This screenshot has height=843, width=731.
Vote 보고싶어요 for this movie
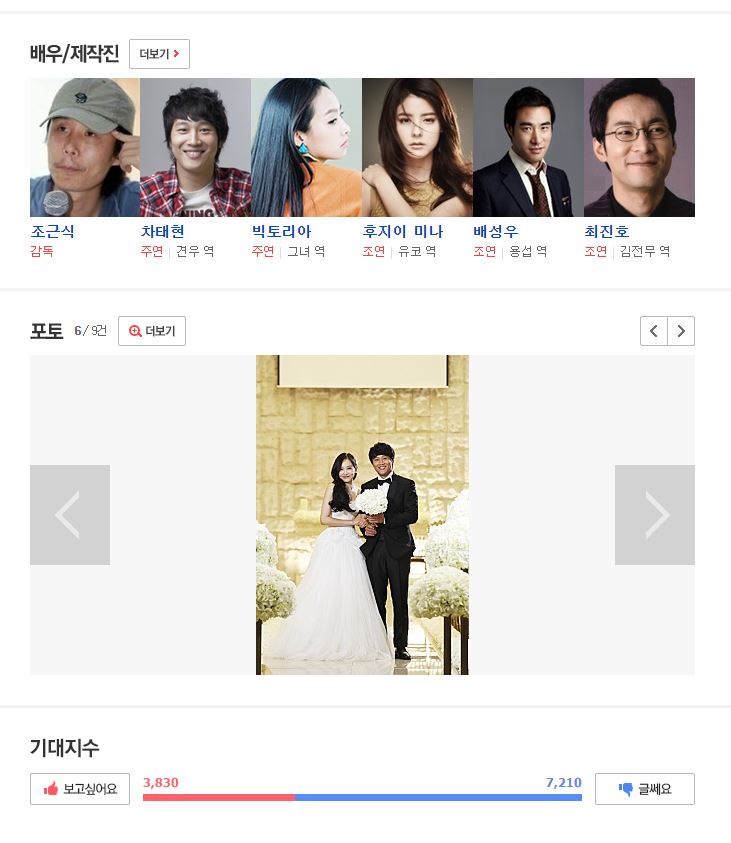(x=80, y=789)
